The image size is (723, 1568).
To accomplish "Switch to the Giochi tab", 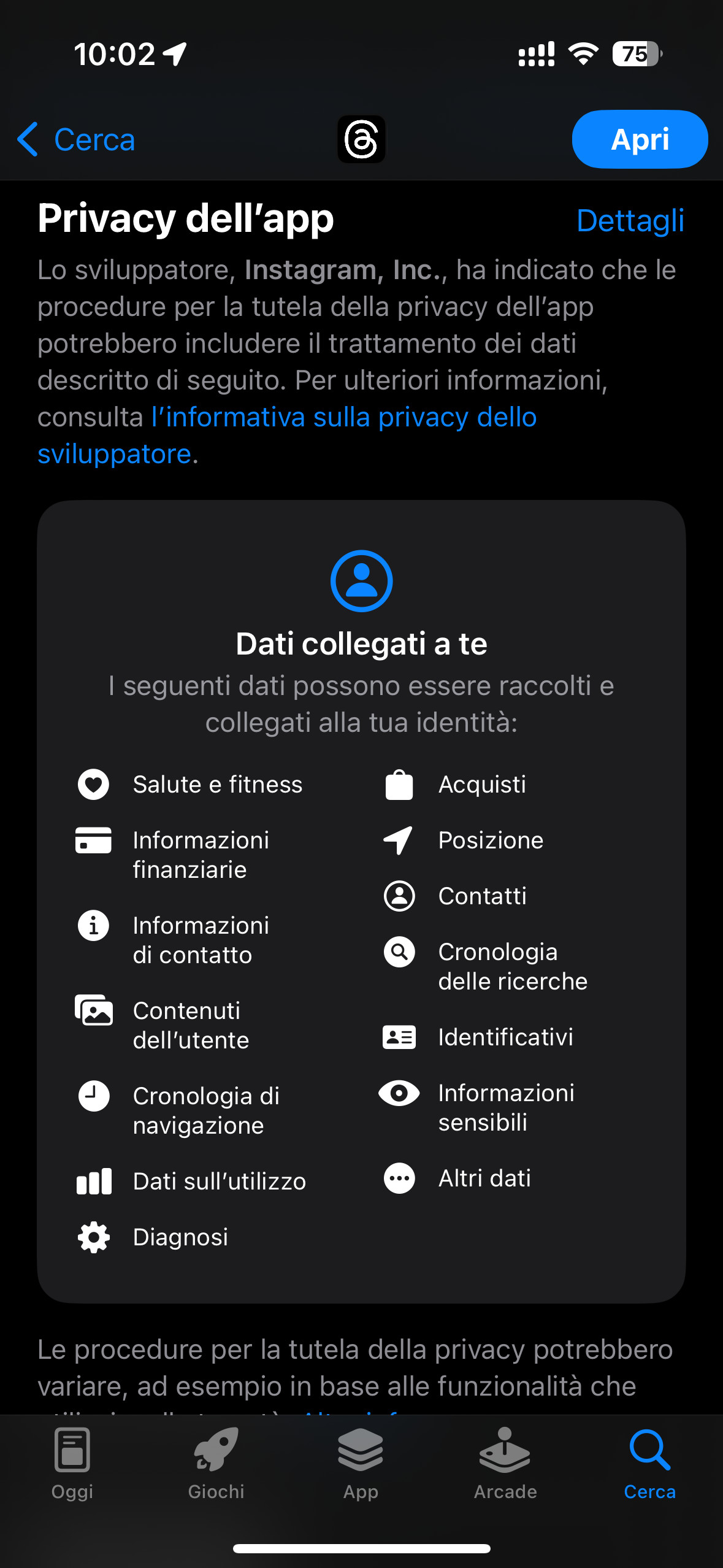I will (216, 1464).
